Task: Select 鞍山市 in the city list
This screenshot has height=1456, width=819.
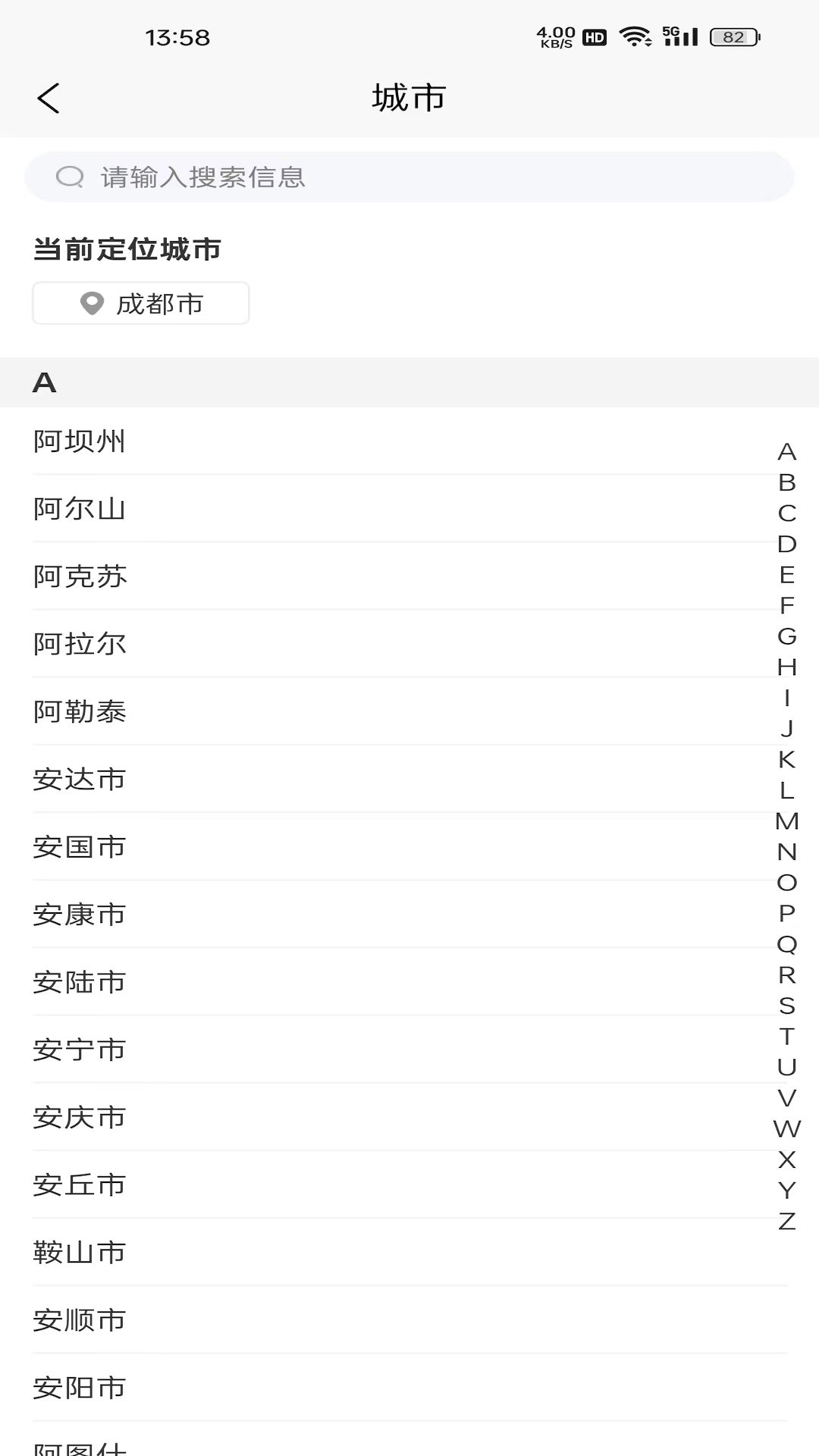Action: (80, 1252)
